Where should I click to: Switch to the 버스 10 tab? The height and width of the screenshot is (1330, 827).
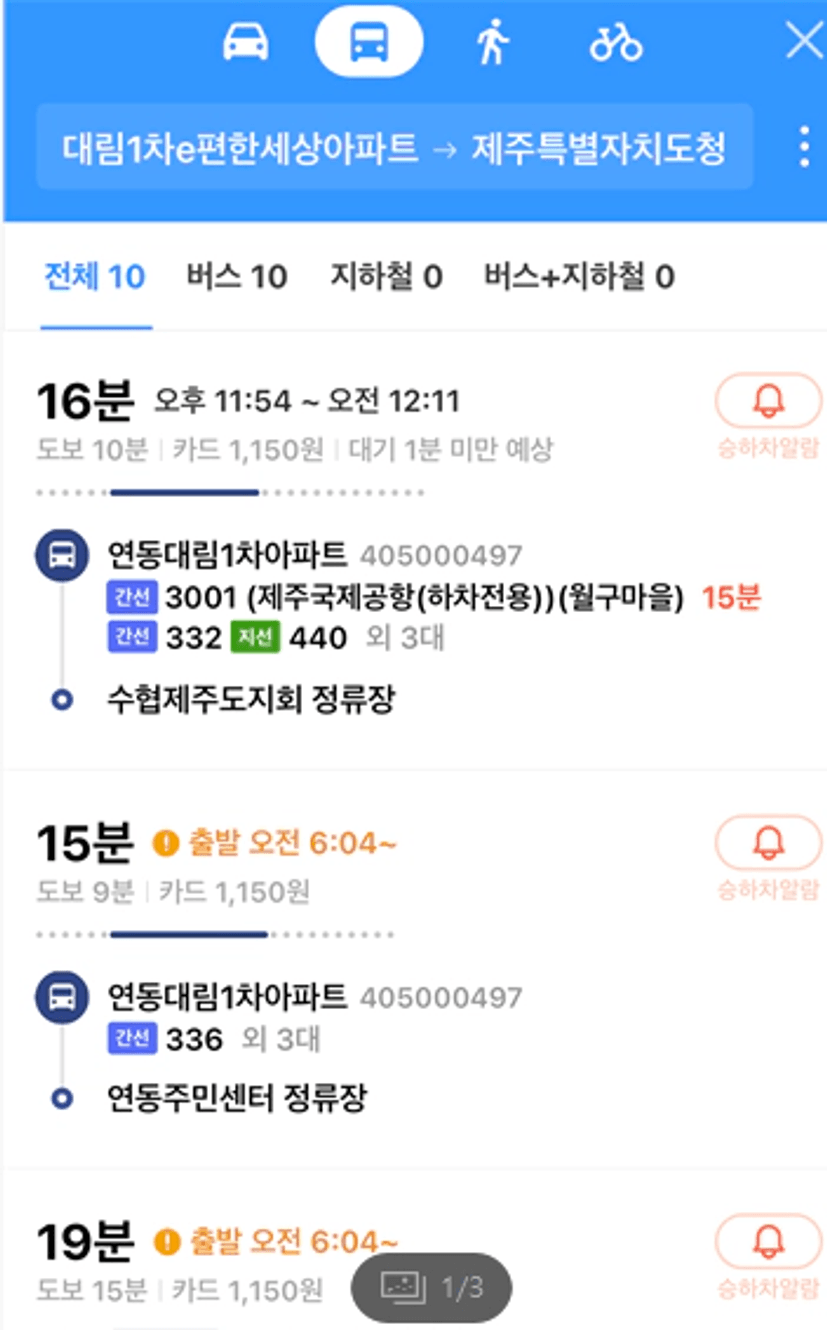click(237, 276)
